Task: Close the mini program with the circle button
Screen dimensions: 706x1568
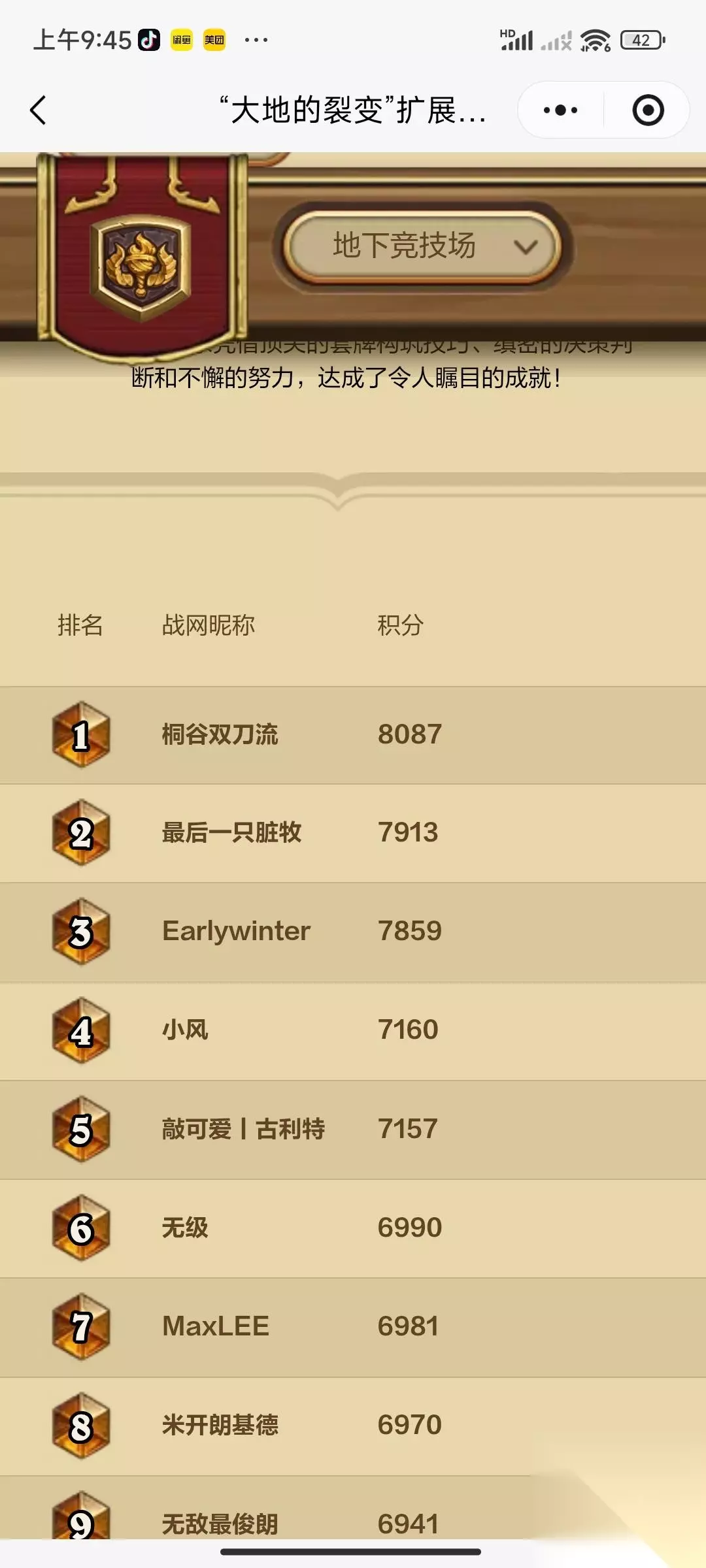Action: pos(648,110)
